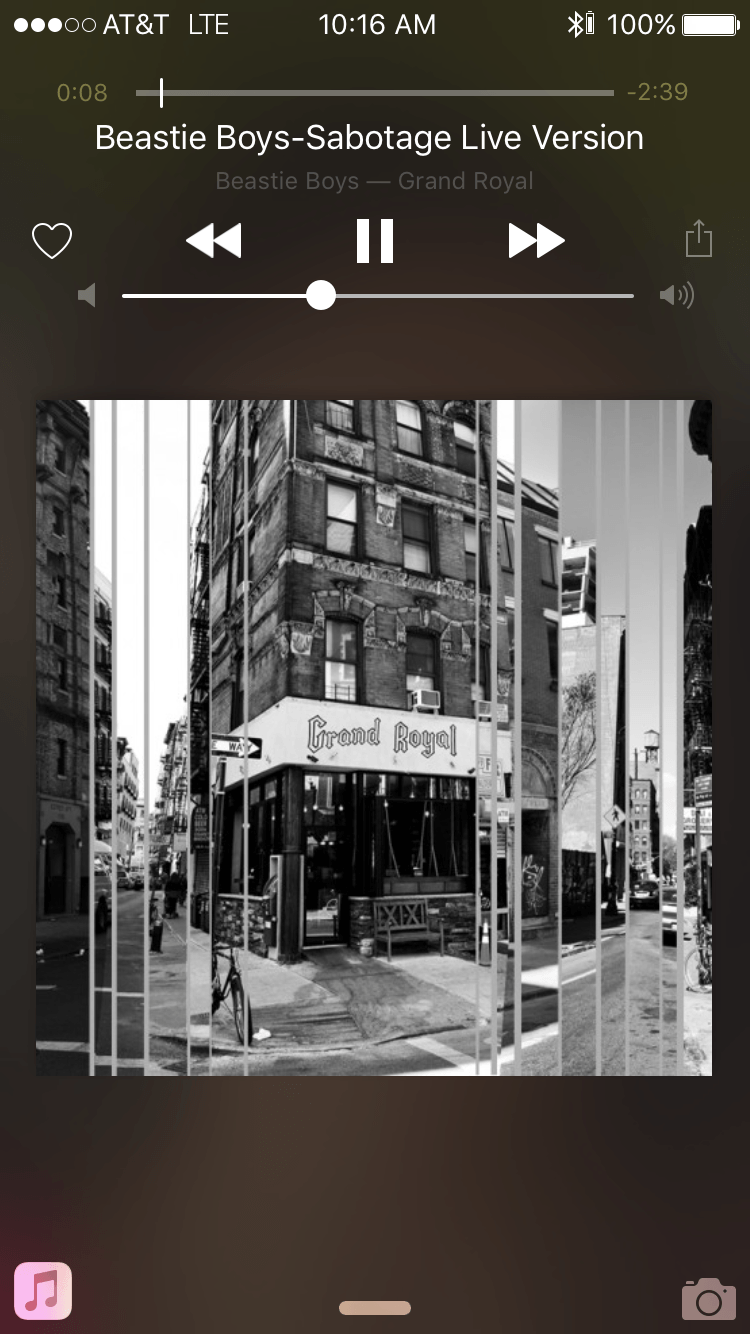The image size is (750, 1334).
Task: Pause the Sabotage Live Version track
Action: [375, 241]
